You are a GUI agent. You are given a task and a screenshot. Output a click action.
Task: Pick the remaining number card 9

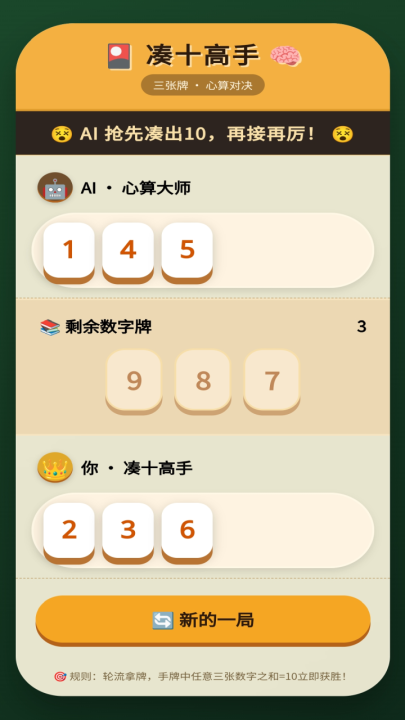pyautogui.click(x=134, y=382)
